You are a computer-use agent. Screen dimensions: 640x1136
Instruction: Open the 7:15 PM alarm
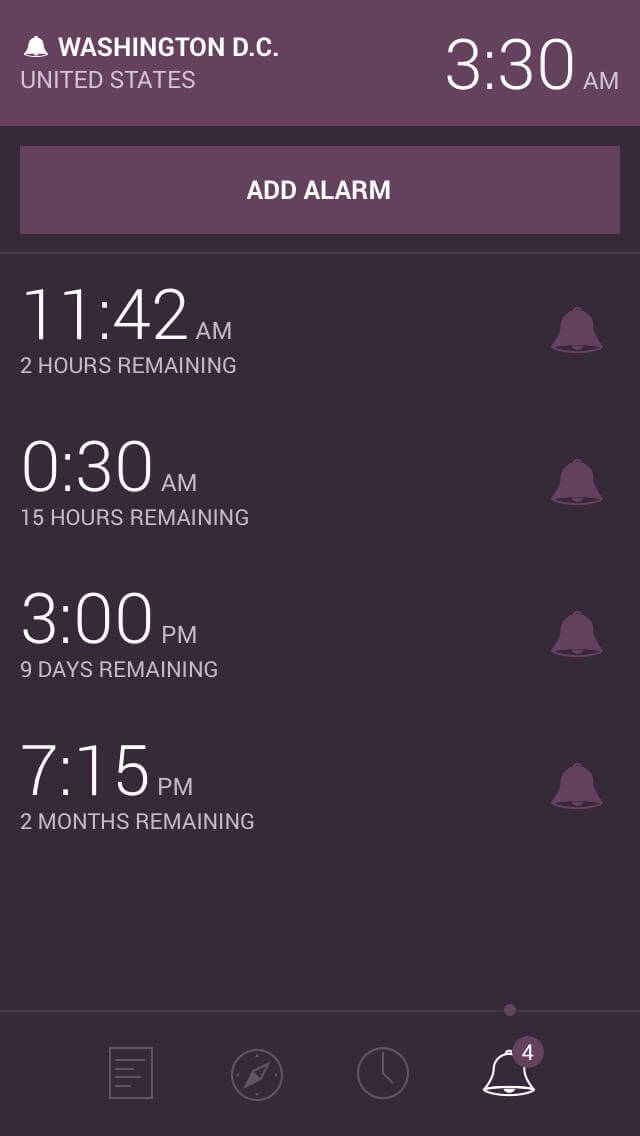(x=320, y=786)
